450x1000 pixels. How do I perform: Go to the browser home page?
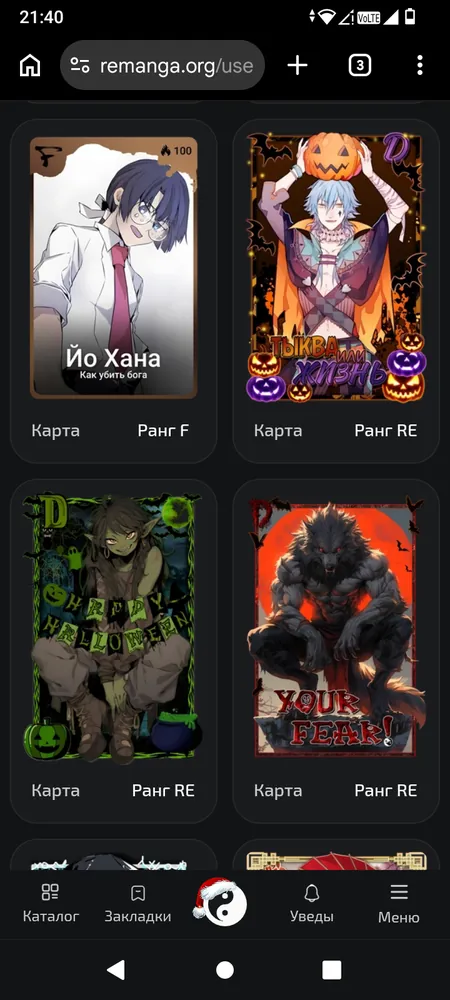point(30,65)
